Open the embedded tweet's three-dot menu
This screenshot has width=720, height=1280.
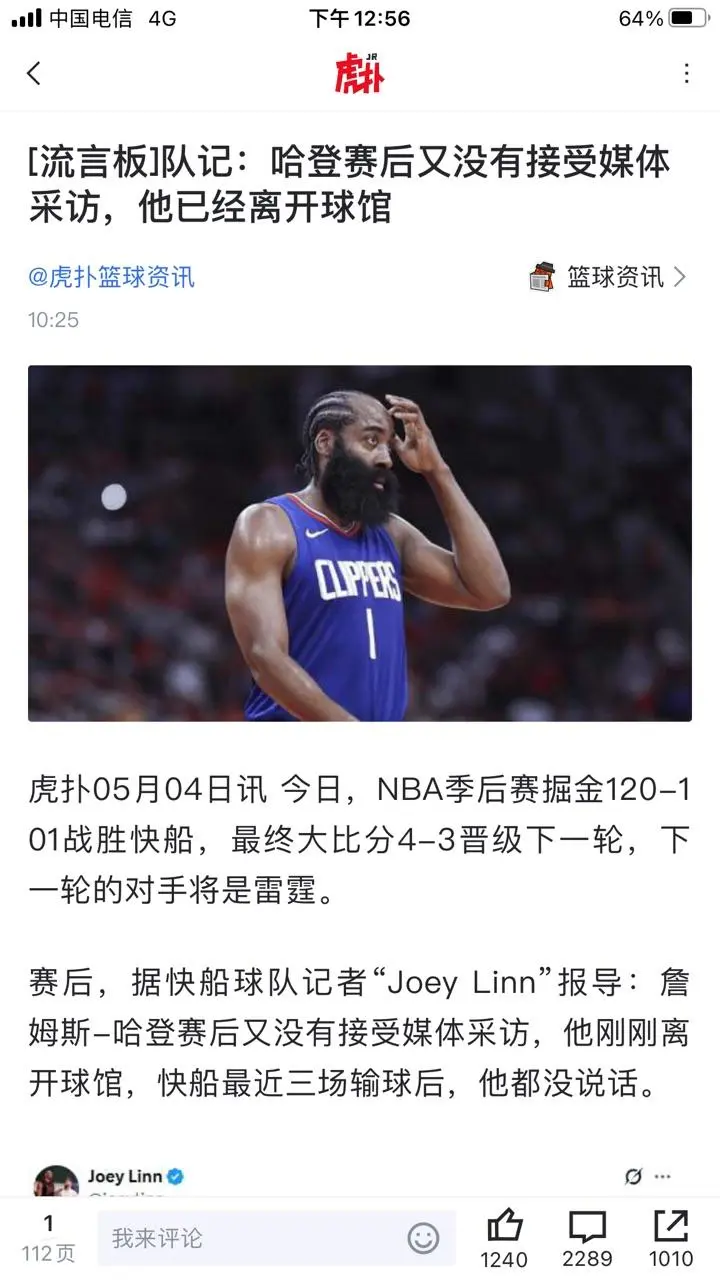(x=661, y=1177)
